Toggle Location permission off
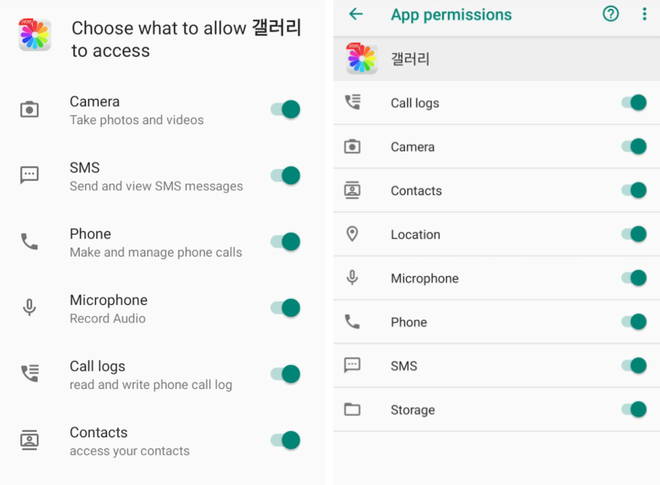Image resolution: width=660 pixels, height=485 pixels. [634, 234]
